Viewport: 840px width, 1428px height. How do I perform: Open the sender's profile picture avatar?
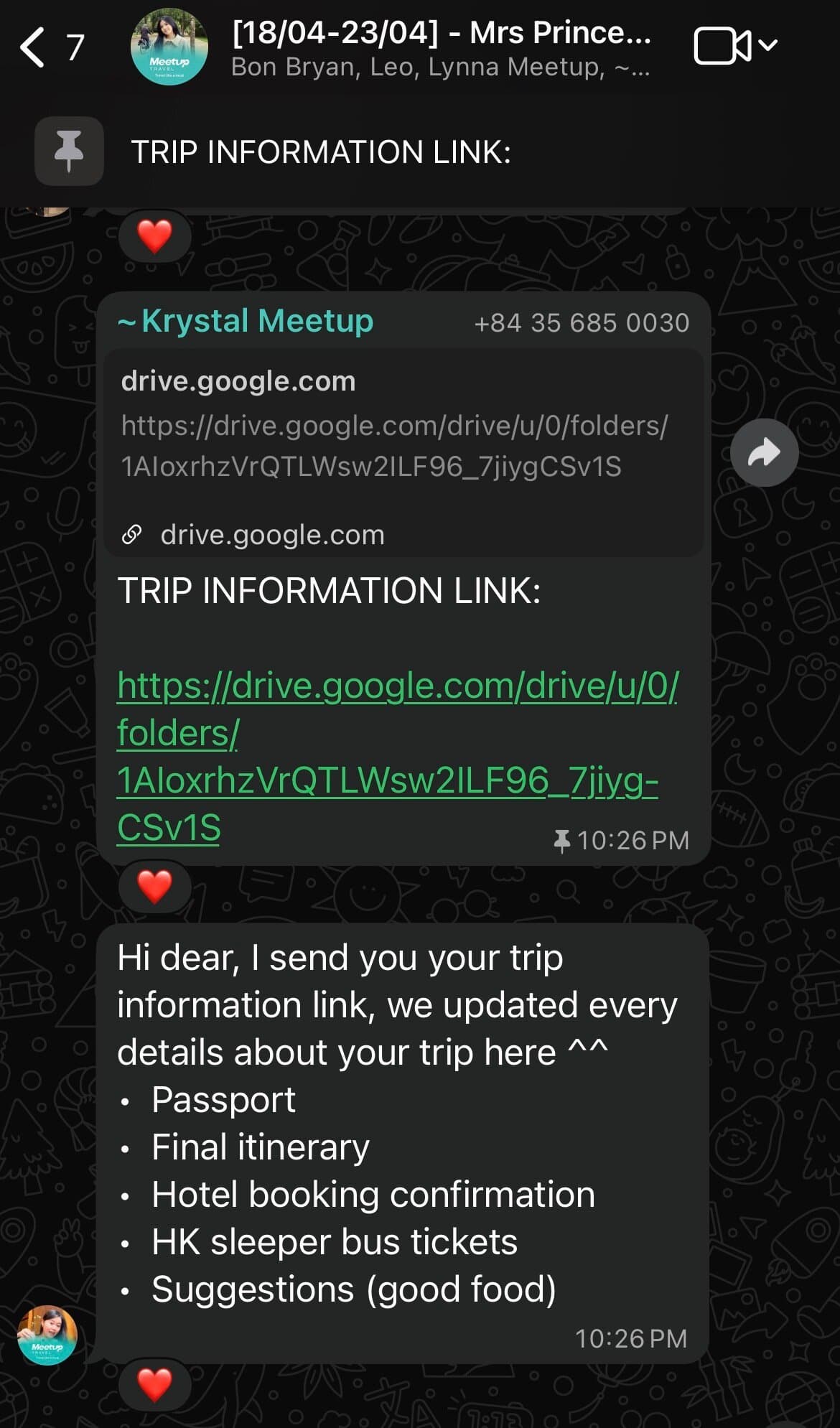[x=47, y=1335]
